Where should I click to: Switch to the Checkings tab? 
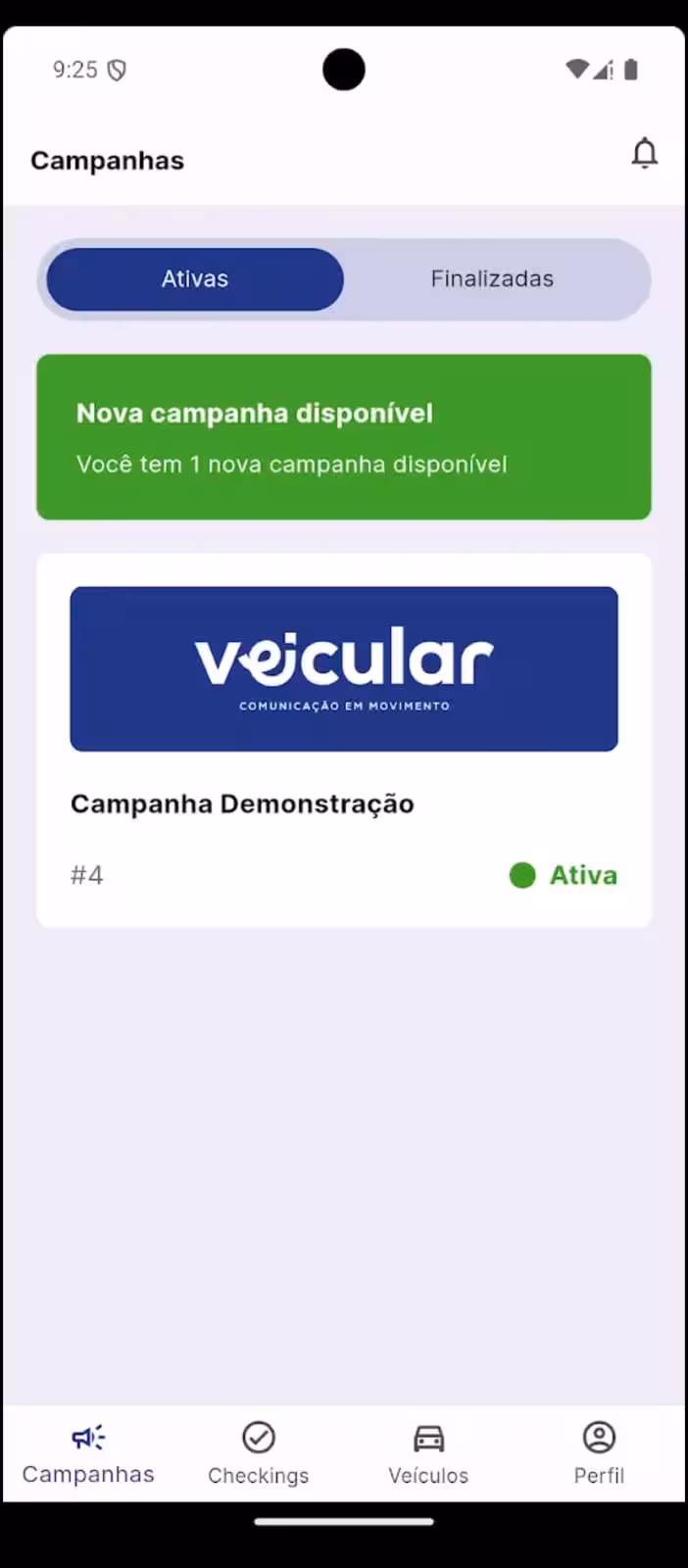pos(259,1454)
